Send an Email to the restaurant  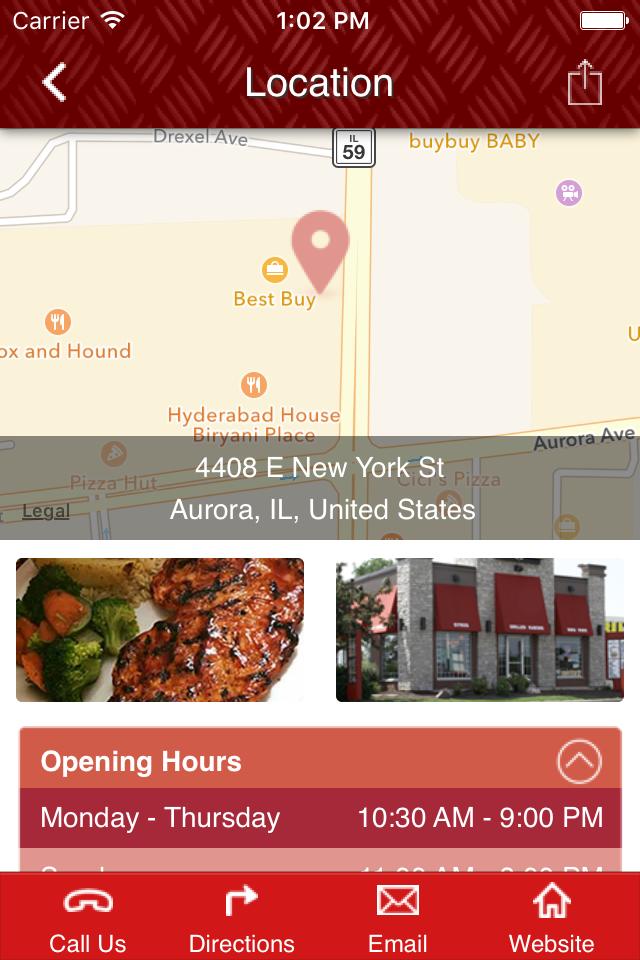(397, 918)
